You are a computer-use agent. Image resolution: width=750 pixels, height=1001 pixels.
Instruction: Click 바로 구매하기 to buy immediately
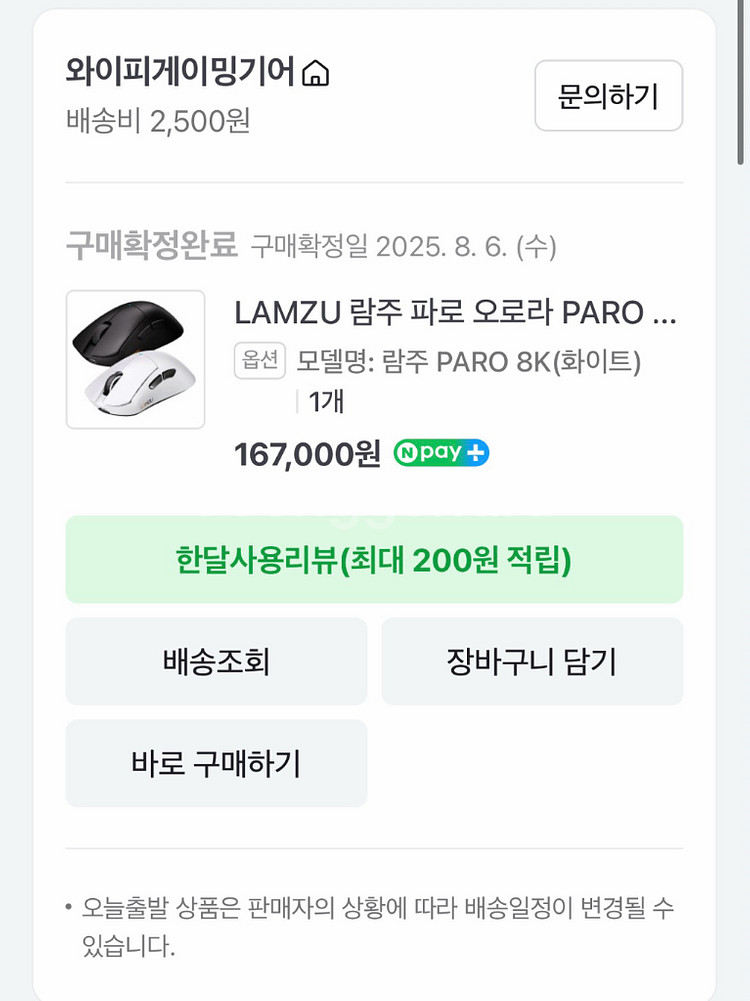pyautogui.click(x=215, y=763)
